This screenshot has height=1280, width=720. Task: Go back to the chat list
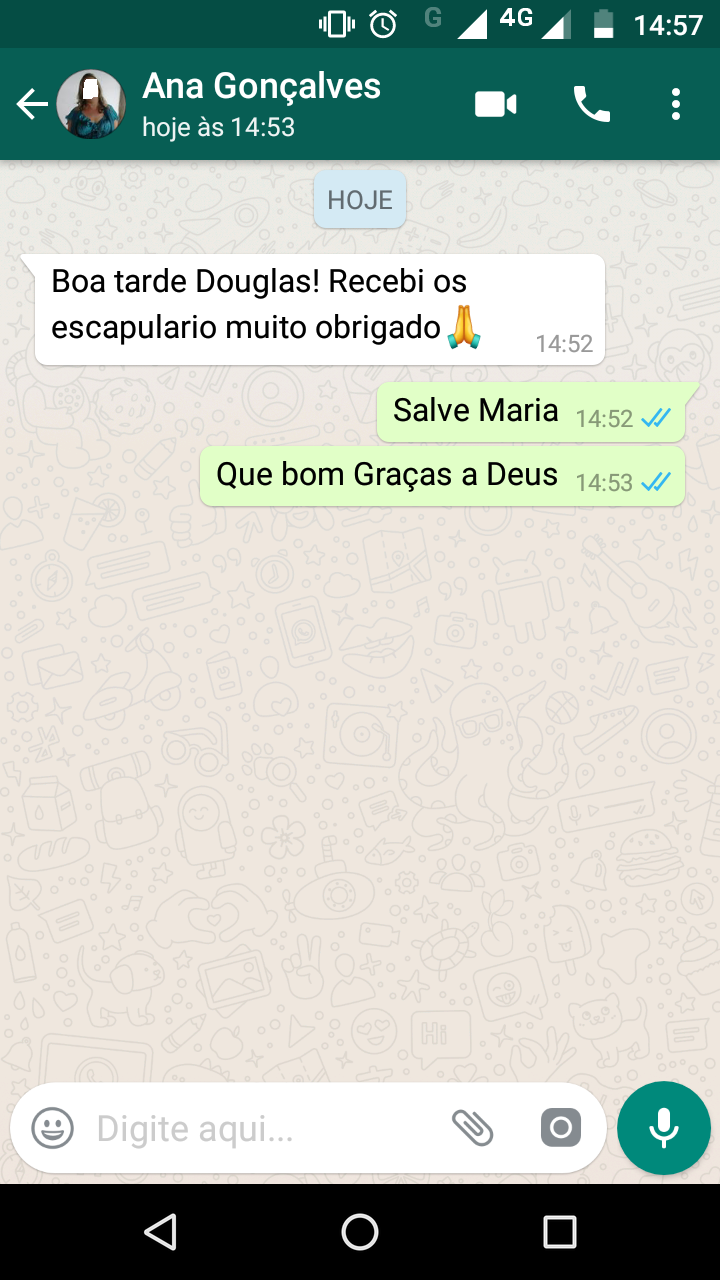32,104
